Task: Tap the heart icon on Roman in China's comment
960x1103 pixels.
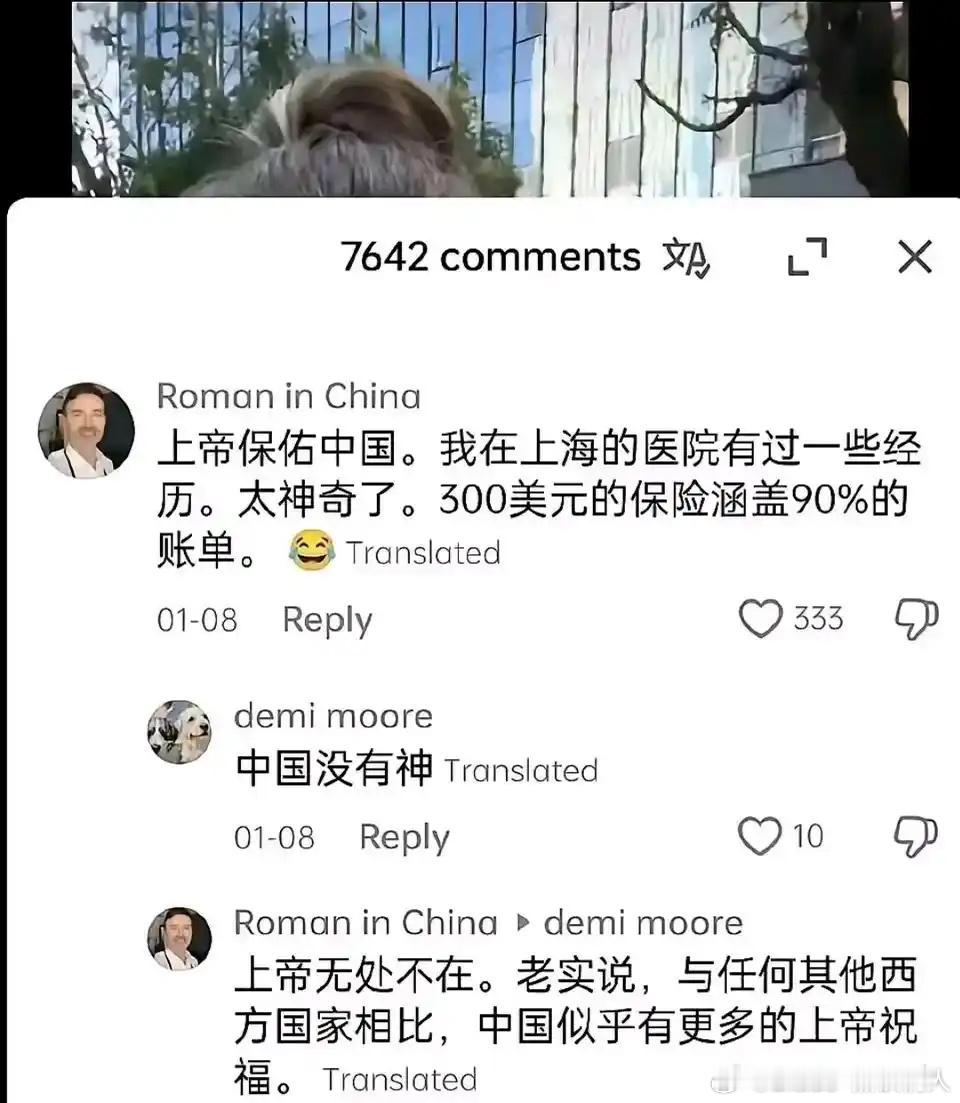Action: 764,619
